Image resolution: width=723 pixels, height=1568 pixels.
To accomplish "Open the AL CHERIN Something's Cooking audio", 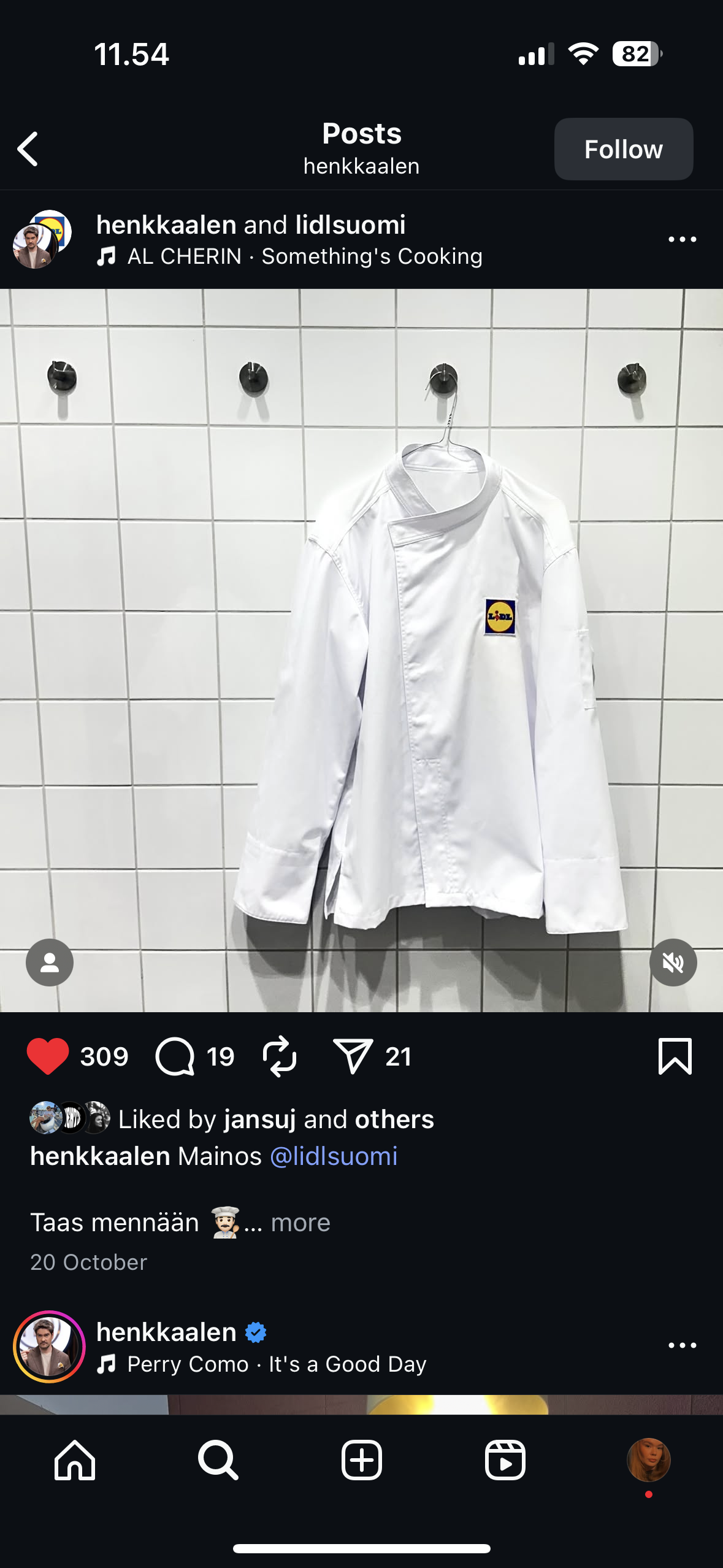I will coord(304,256).
